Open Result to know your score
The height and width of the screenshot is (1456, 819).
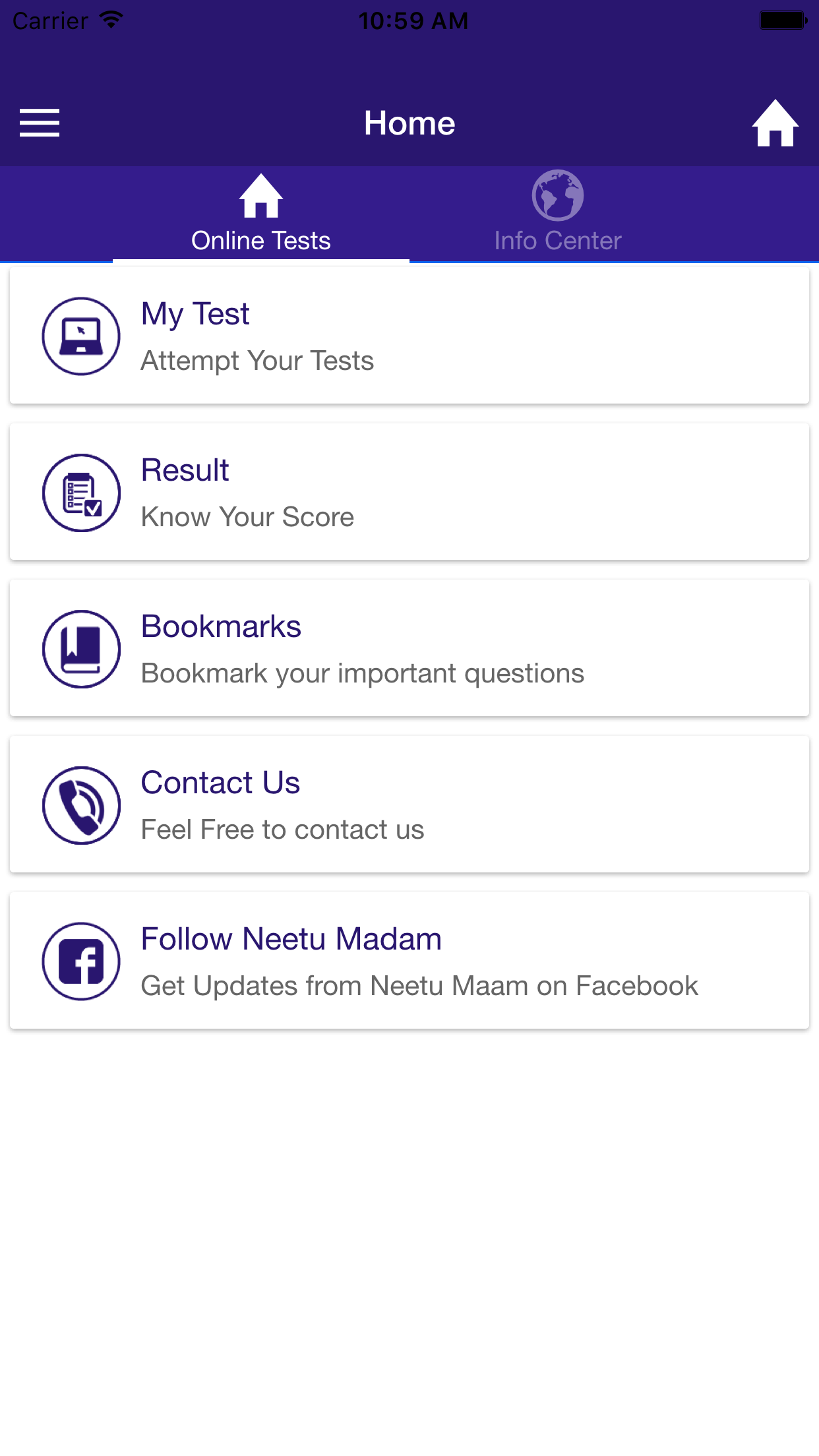click(409, 492)
